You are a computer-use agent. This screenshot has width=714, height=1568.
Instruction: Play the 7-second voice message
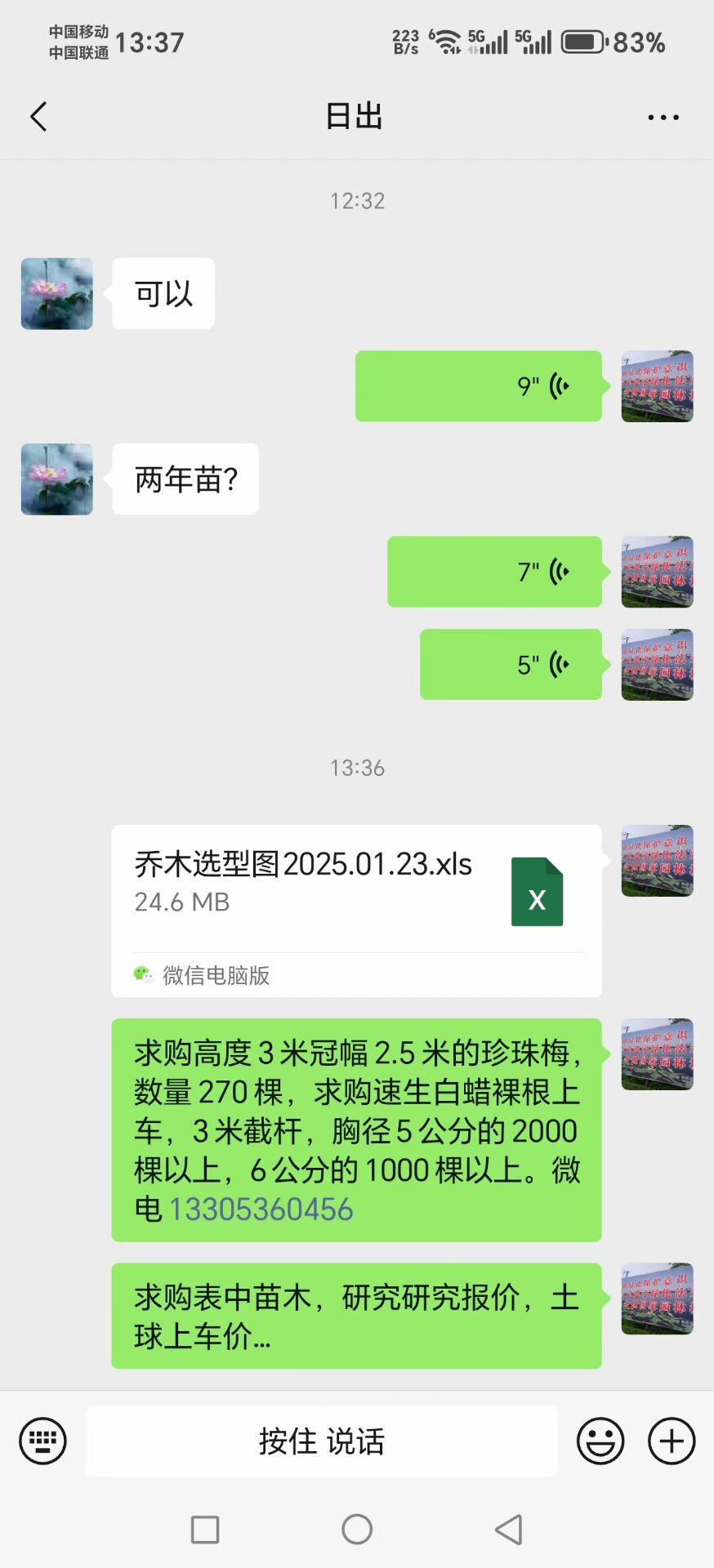[494, 572]
